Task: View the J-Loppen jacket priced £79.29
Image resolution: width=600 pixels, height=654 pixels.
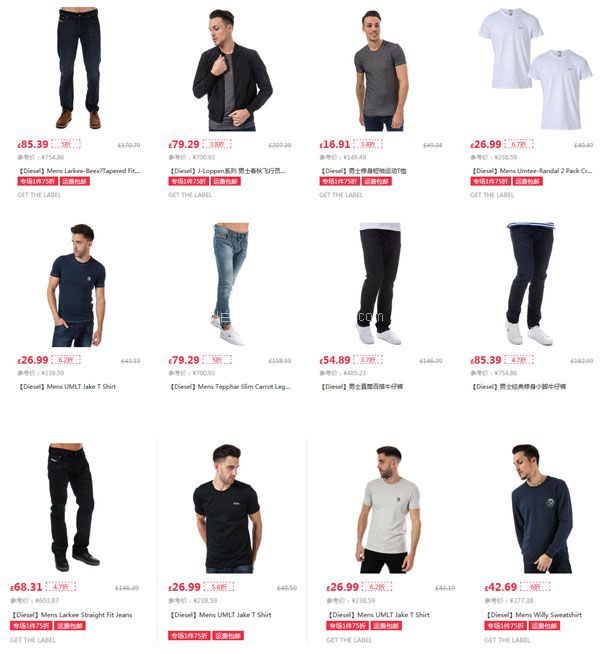Action: [x=231, y=68]
